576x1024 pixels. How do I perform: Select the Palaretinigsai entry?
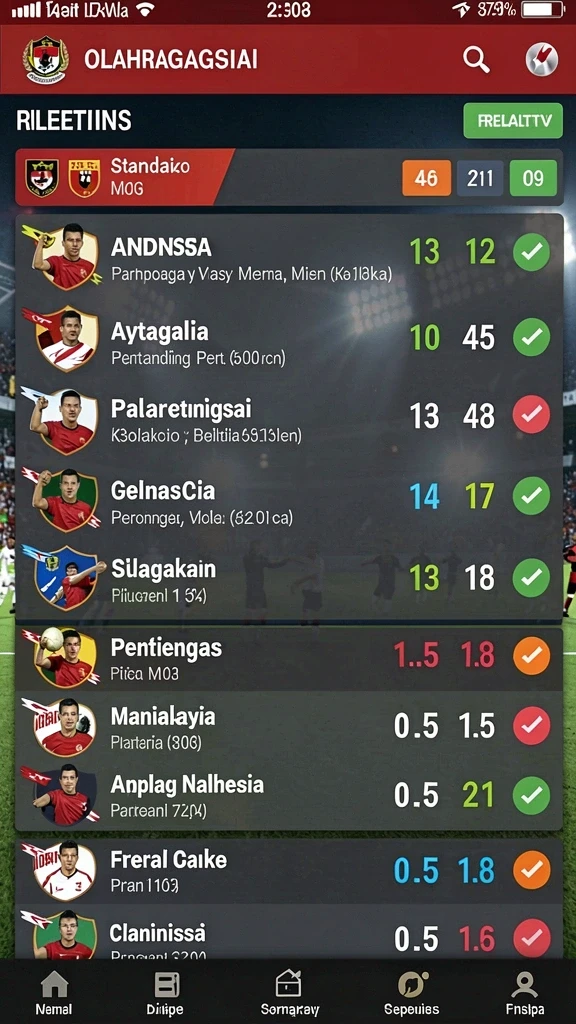click(x=289, y=417)
